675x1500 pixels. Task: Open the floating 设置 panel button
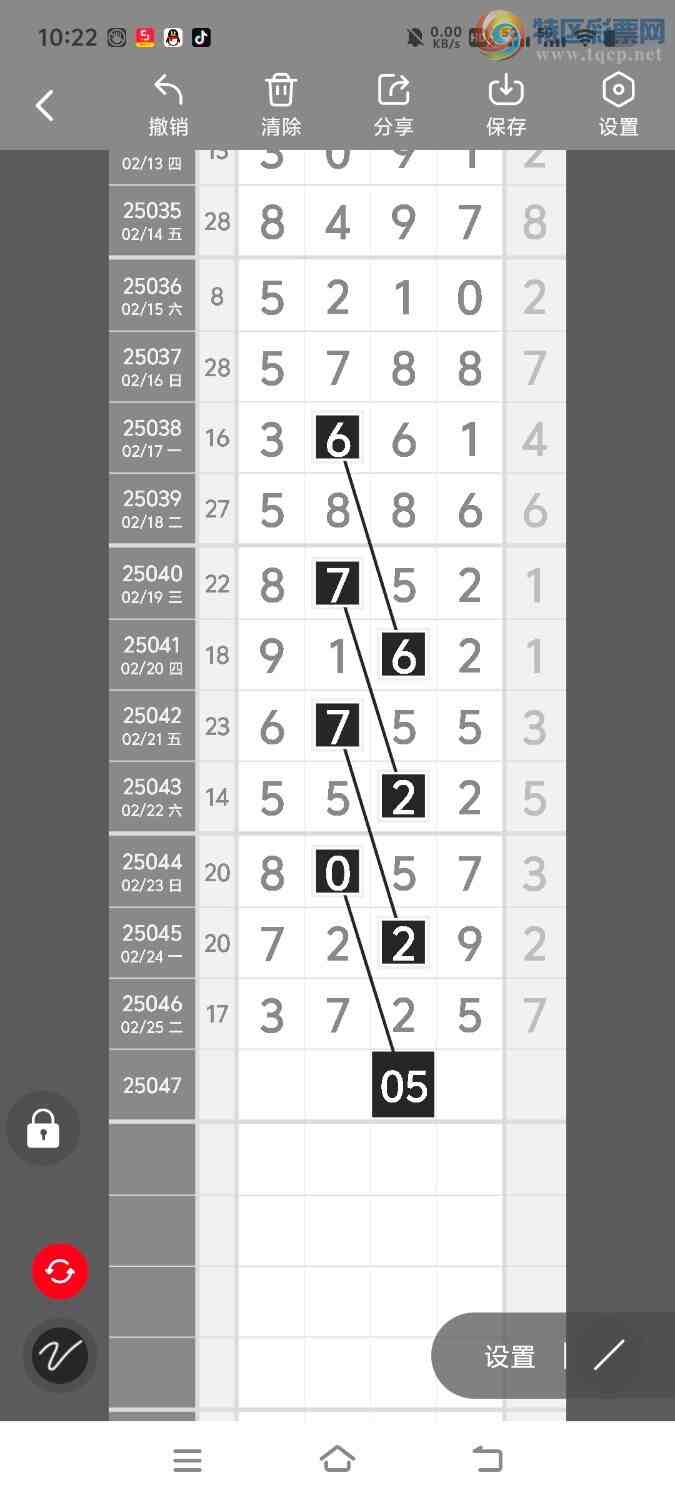pos(510,1357)
